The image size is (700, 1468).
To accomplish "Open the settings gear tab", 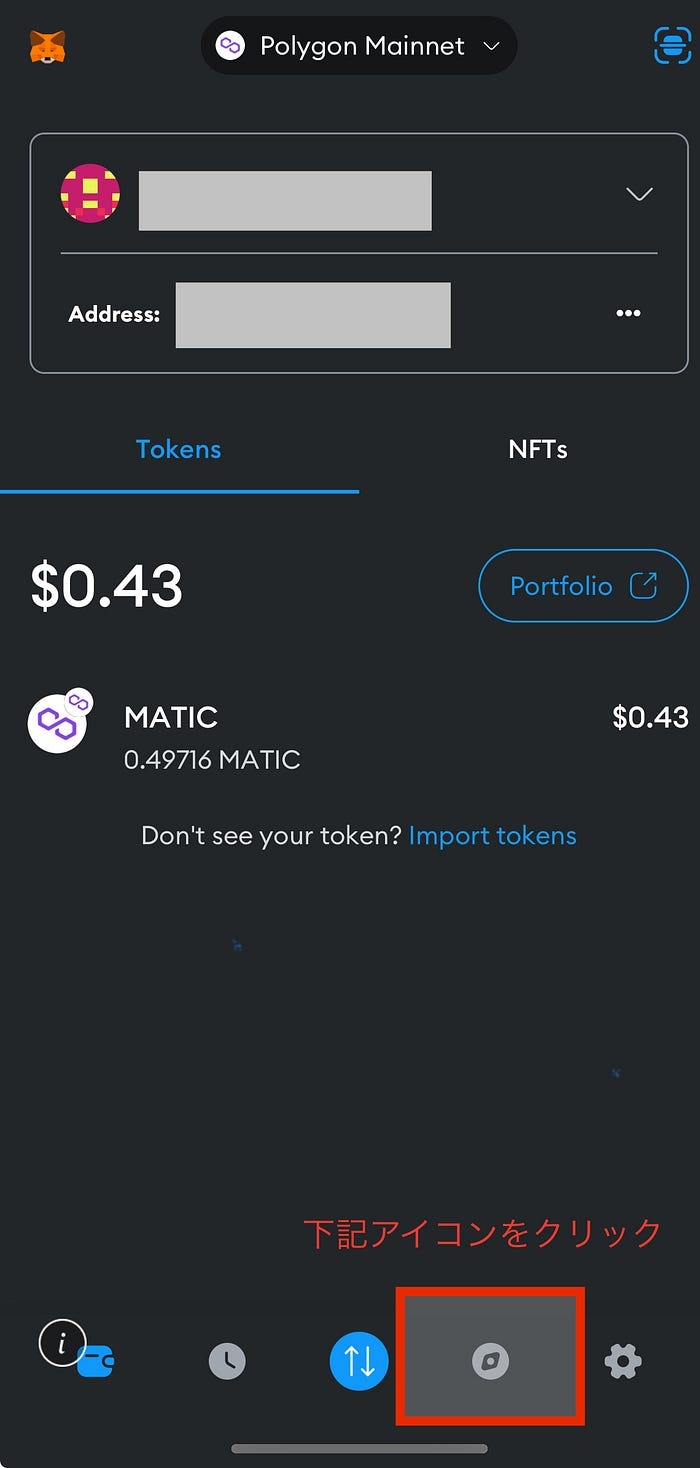I will [x=623, y=1361].
